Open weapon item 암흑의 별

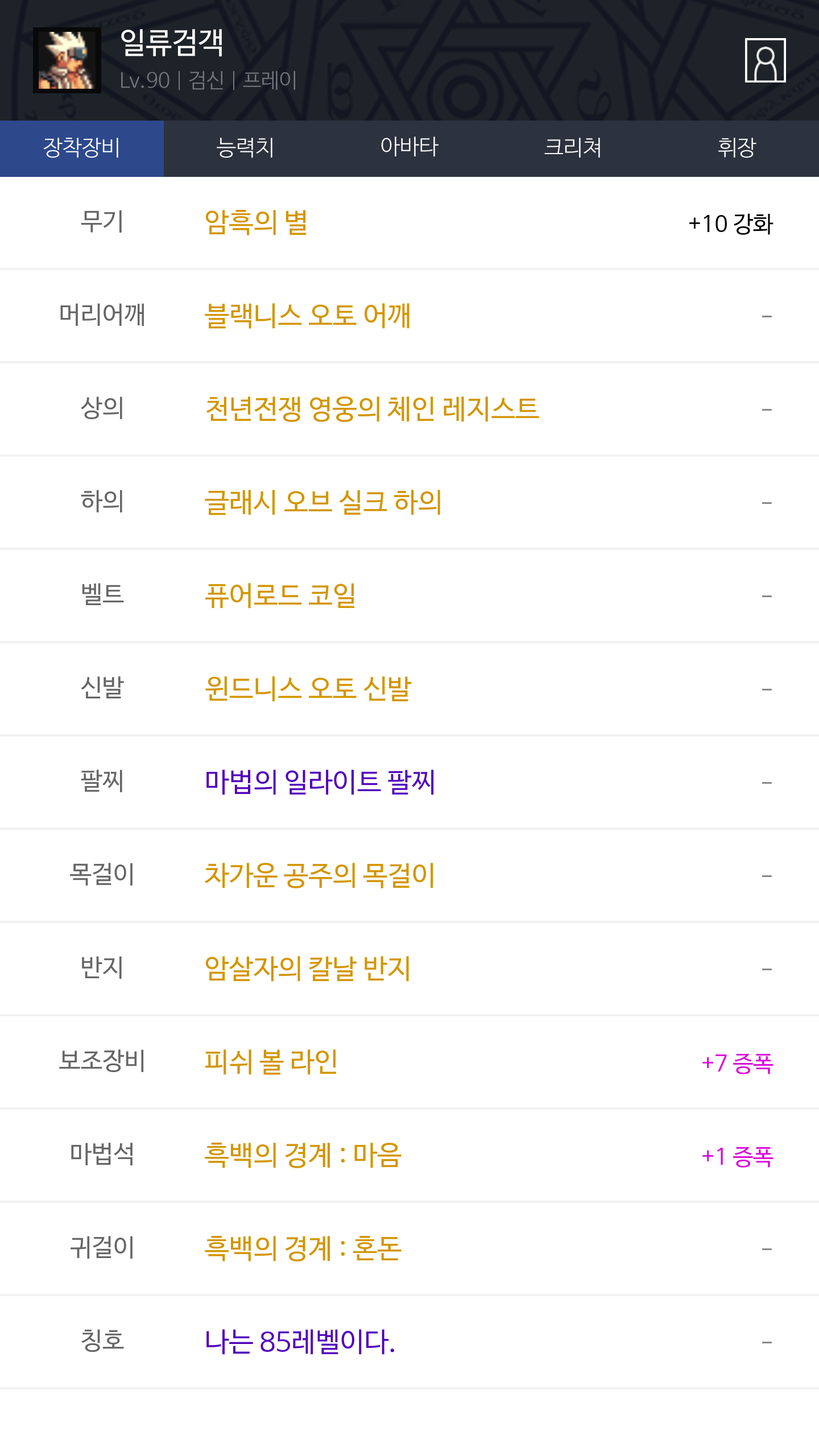pyautogui.click(x=257, y=222)
